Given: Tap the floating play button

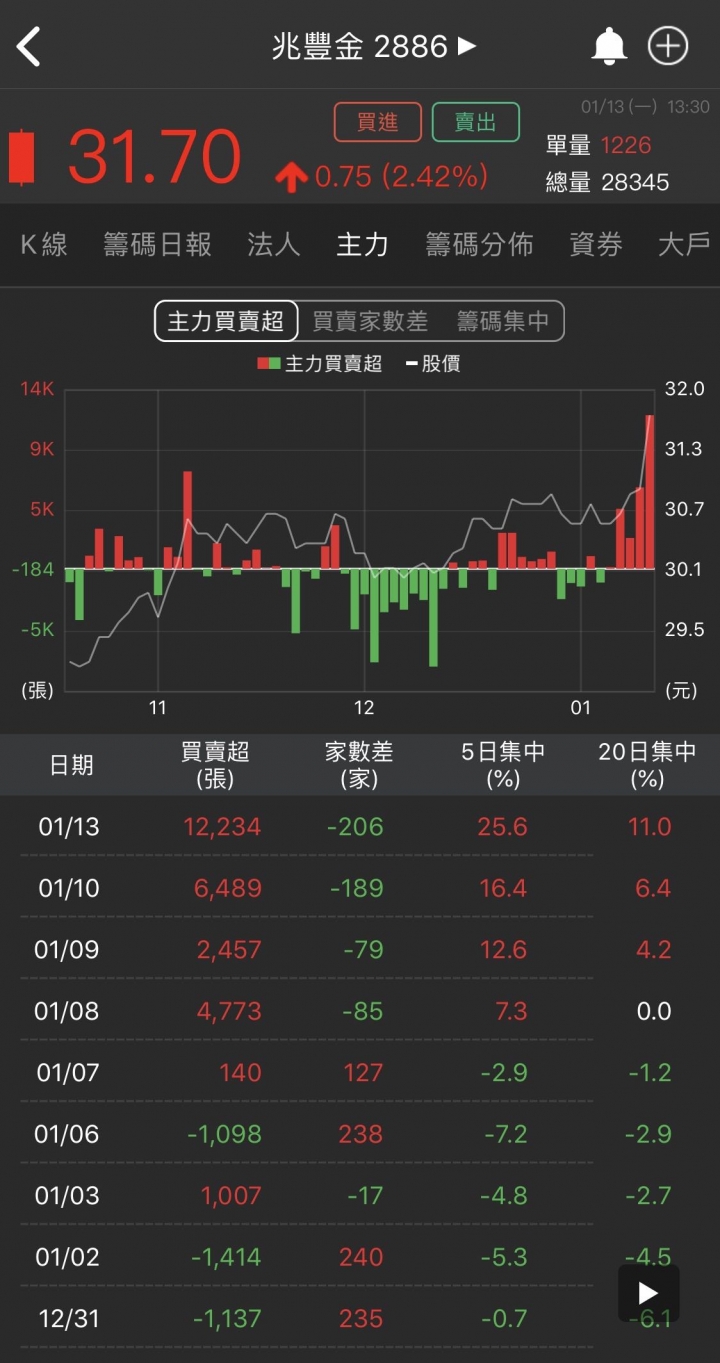Looking at the screenshot, I should click(648, 1293).
